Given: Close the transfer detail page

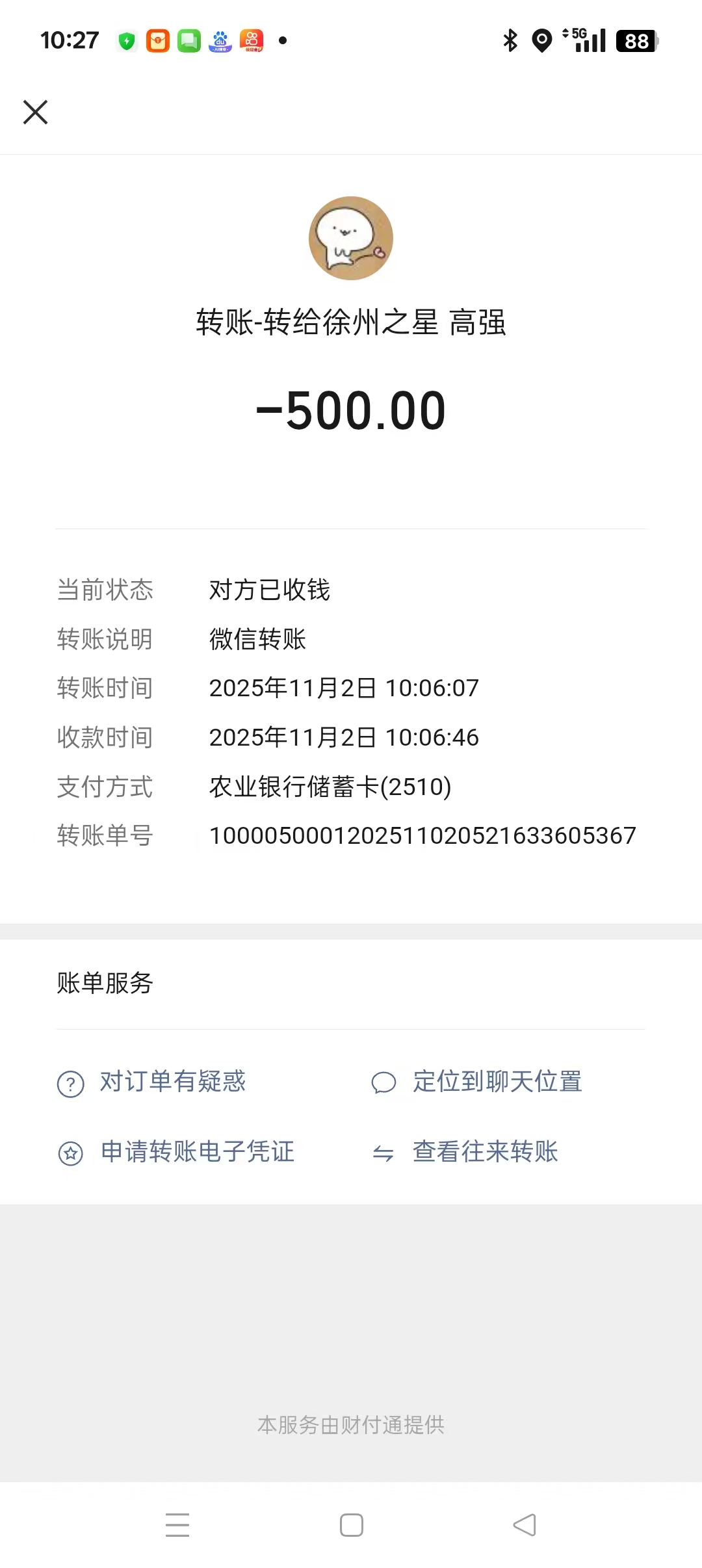Looking at the screenshot, I should [36, 112].
